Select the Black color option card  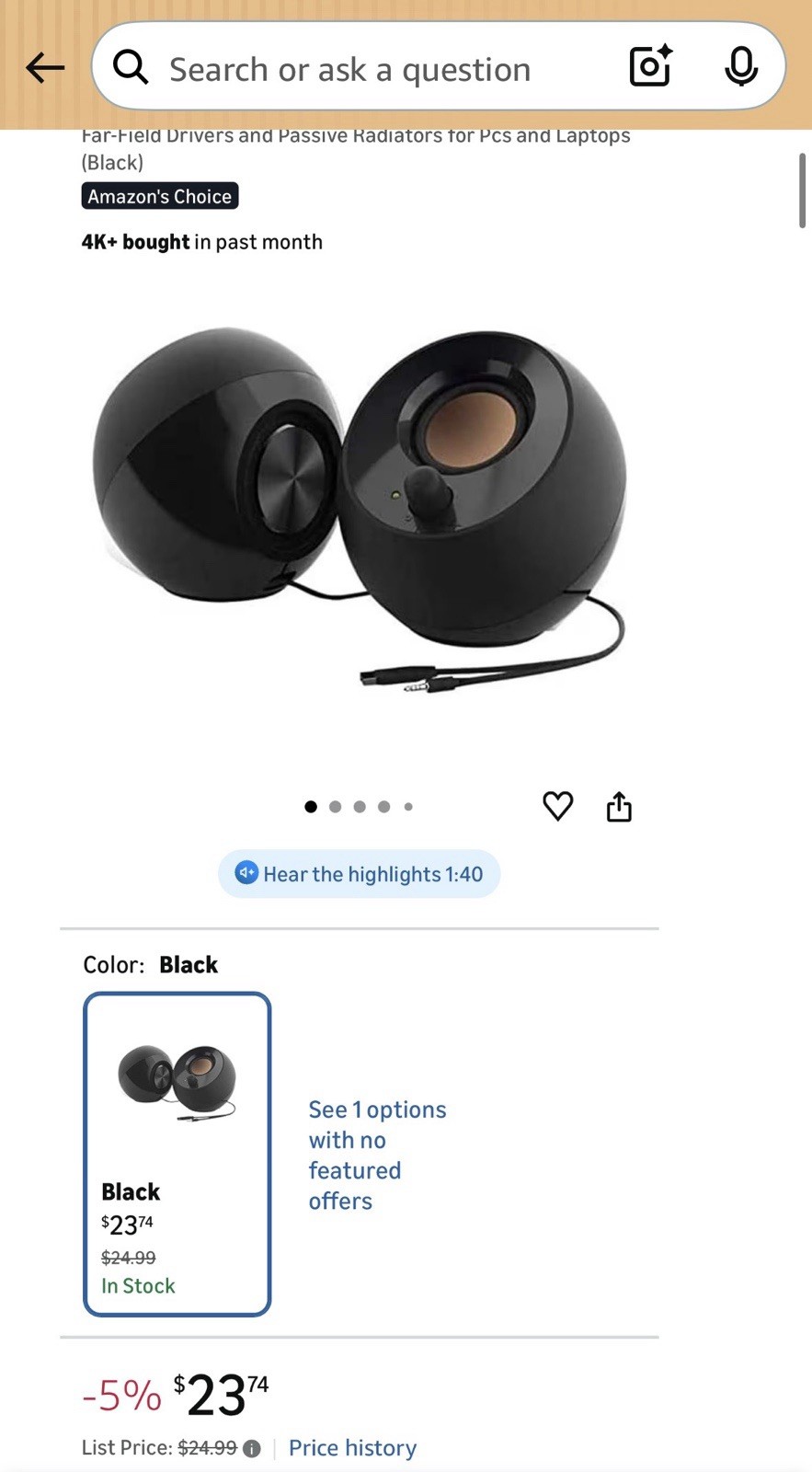tap(177, 1154)
